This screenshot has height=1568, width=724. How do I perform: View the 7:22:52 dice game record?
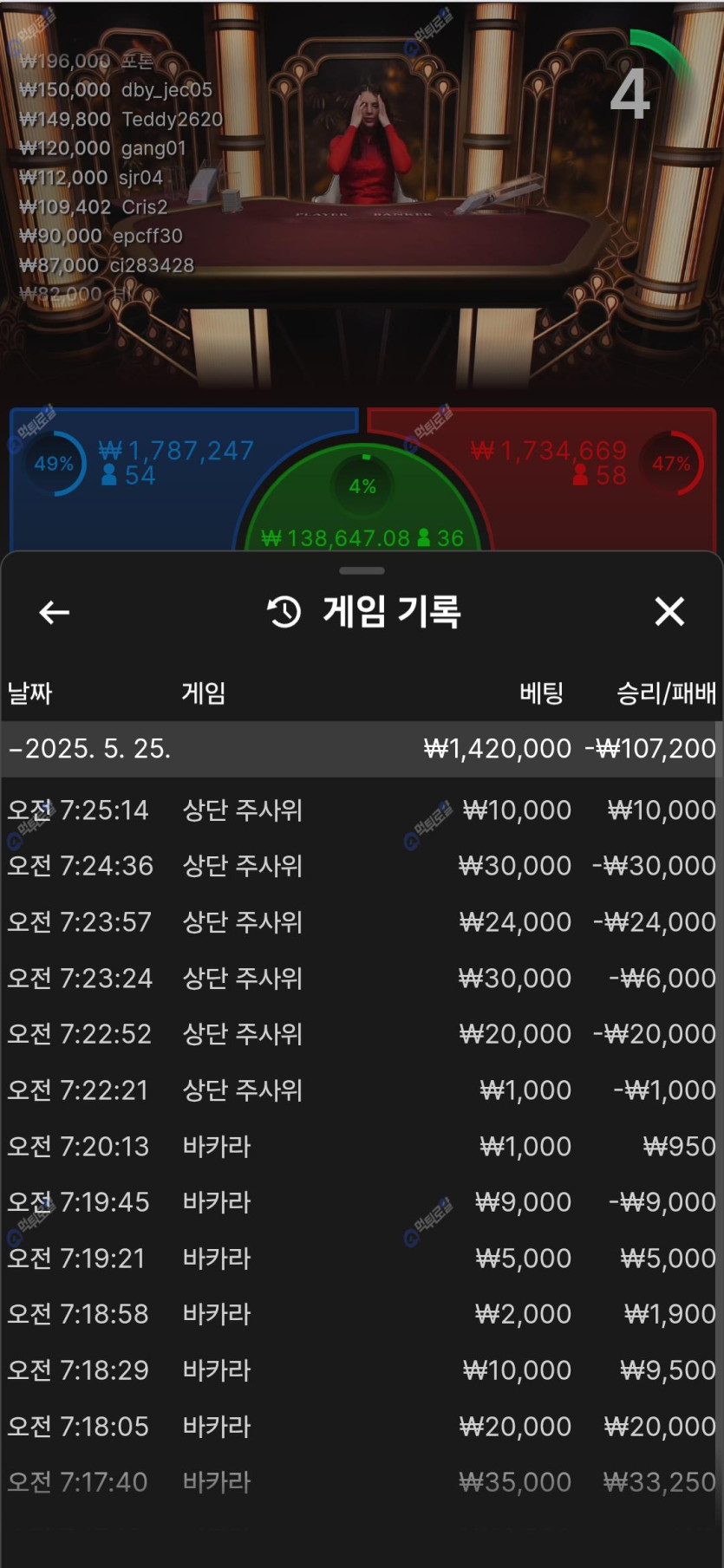tap(362, 1033)
